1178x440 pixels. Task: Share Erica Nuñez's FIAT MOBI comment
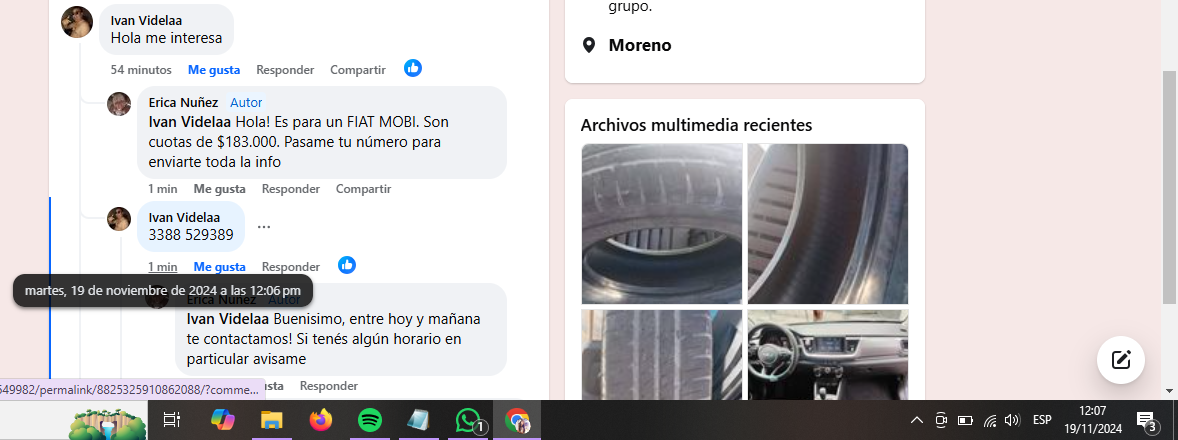[x=363, y=189]
